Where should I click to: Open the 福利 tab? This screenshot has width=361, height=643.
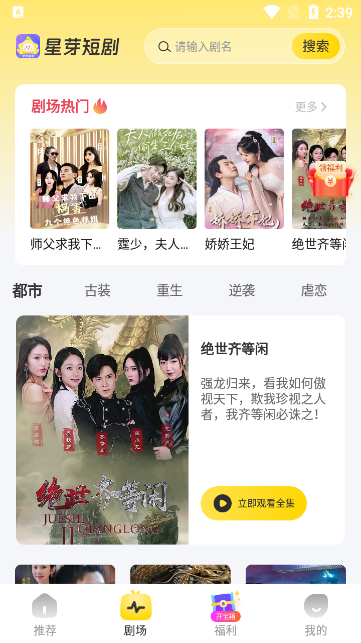tap(225, 614)
